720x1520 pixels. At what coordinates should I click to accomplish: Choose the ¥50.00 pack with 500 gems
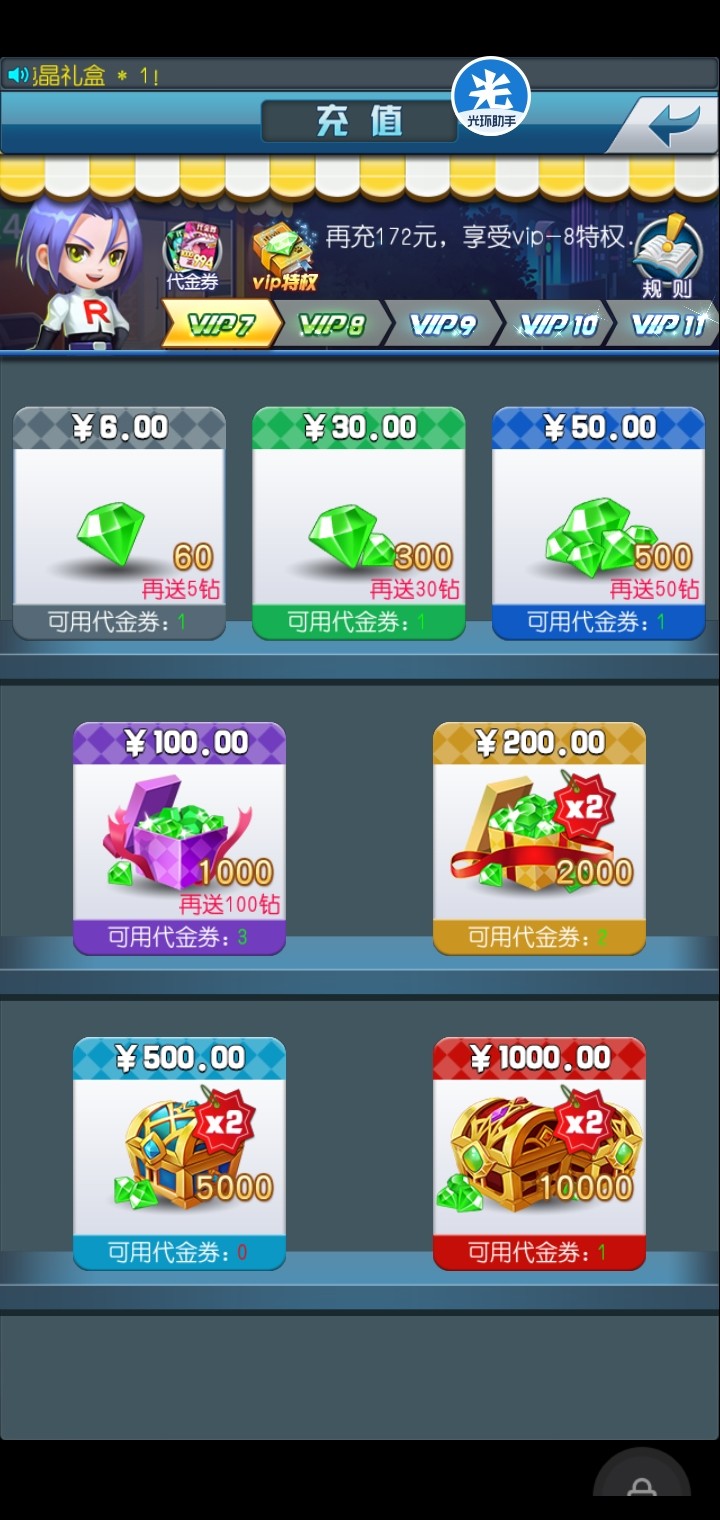click(x=598, y=523)
